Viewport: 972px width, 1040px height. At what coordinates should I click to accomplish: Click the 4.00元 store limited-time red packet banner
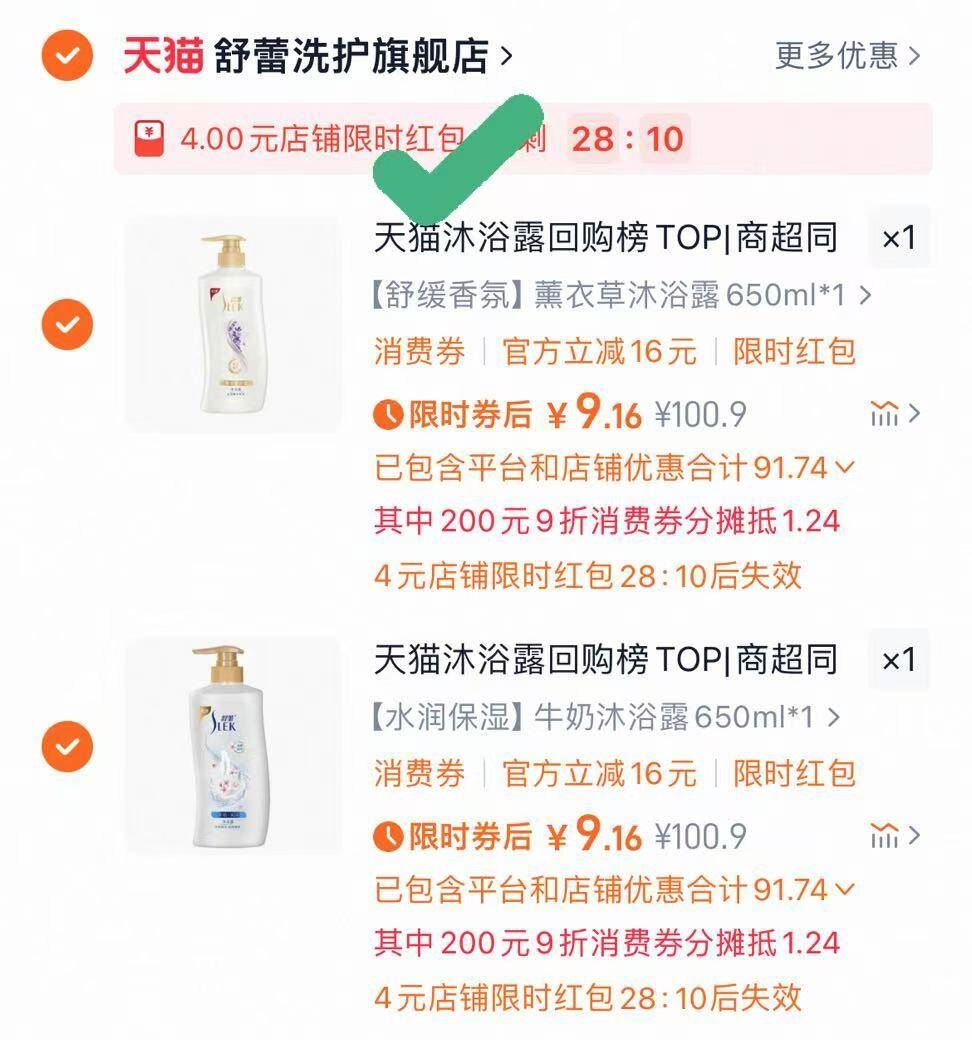[400, 140]
